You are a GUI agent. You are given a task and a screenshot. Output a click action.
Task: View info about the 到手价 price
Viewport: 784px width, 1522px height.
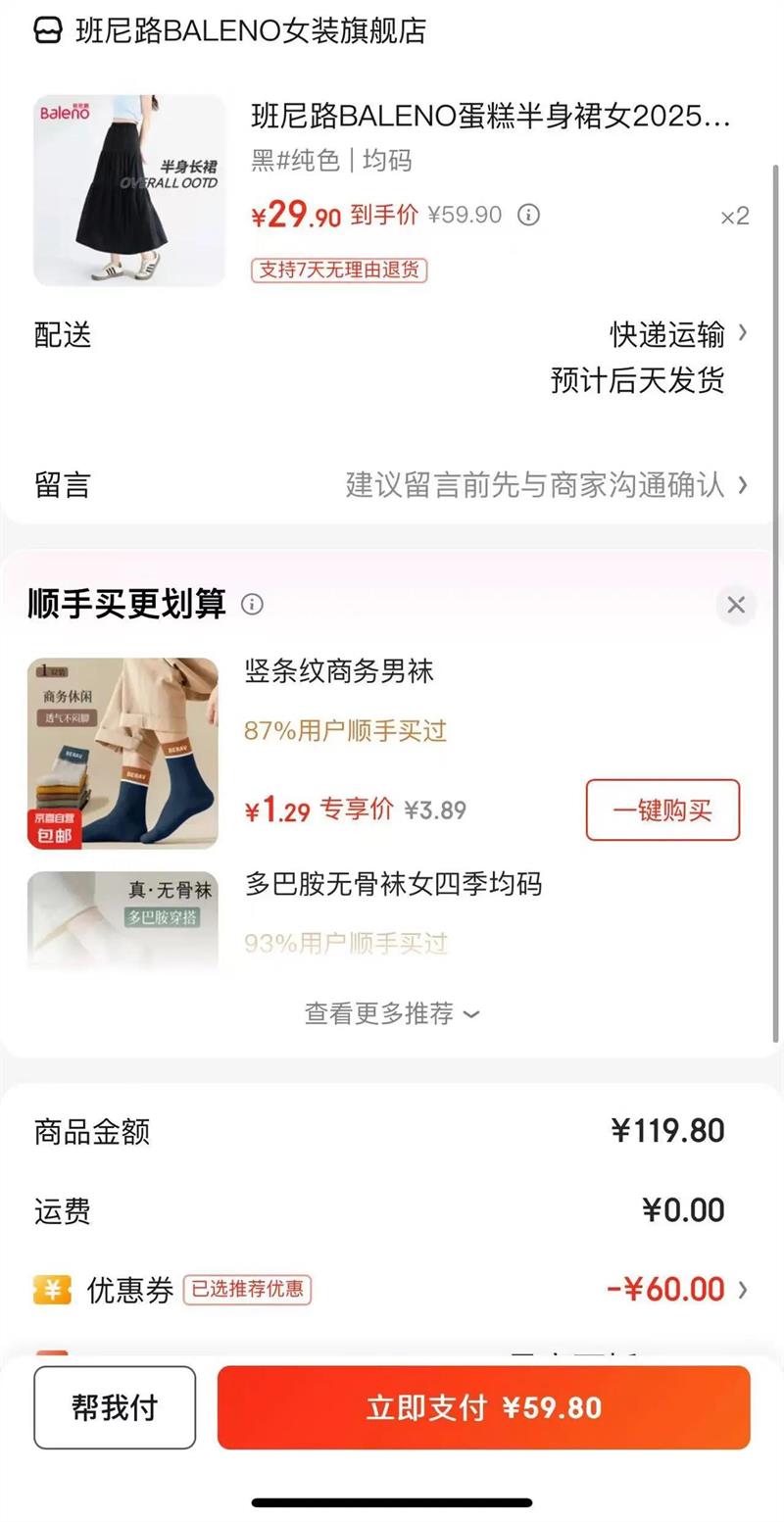point(528,215)
